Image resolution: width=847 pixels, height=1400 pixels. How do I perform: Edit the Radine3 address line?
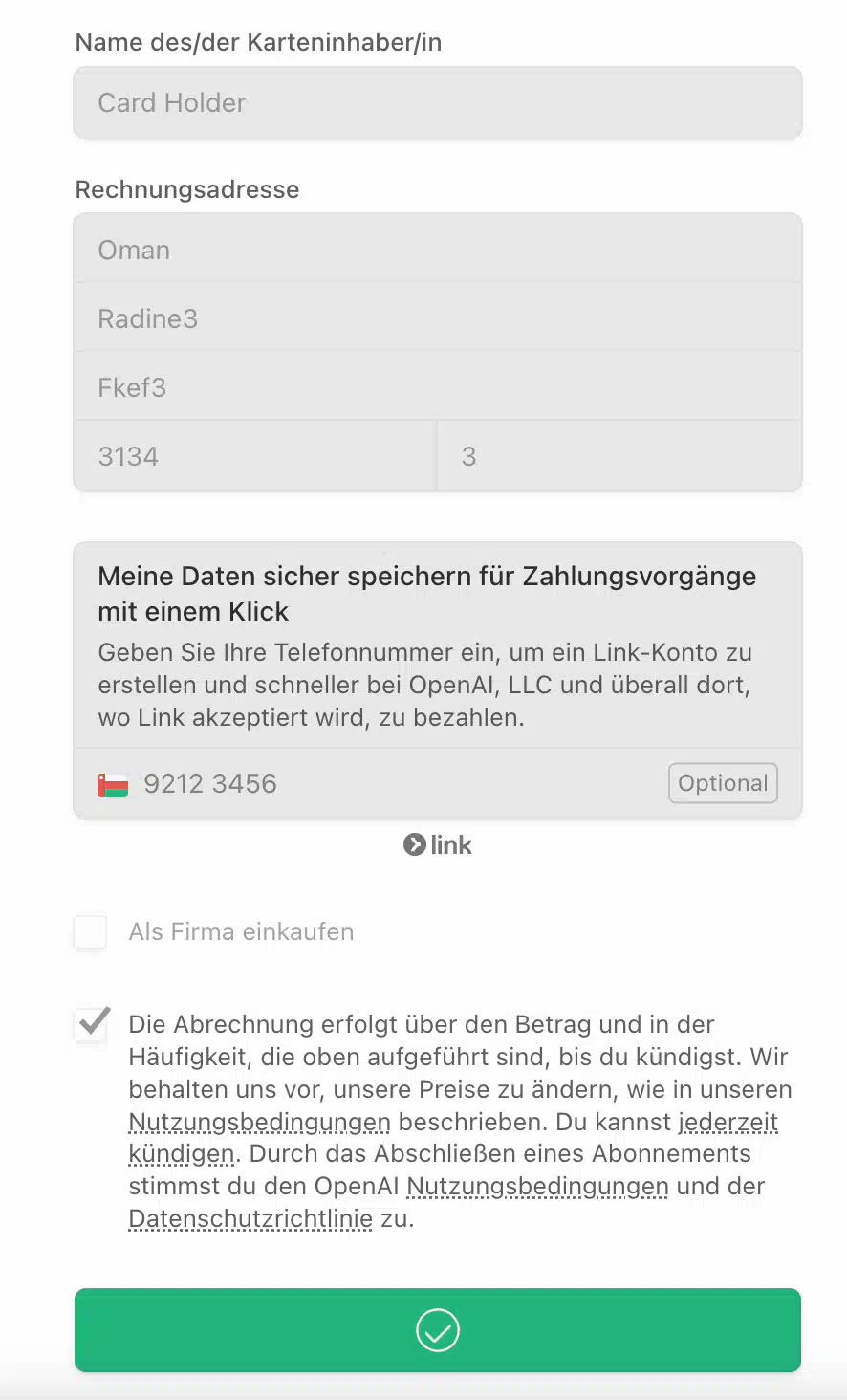438,317
